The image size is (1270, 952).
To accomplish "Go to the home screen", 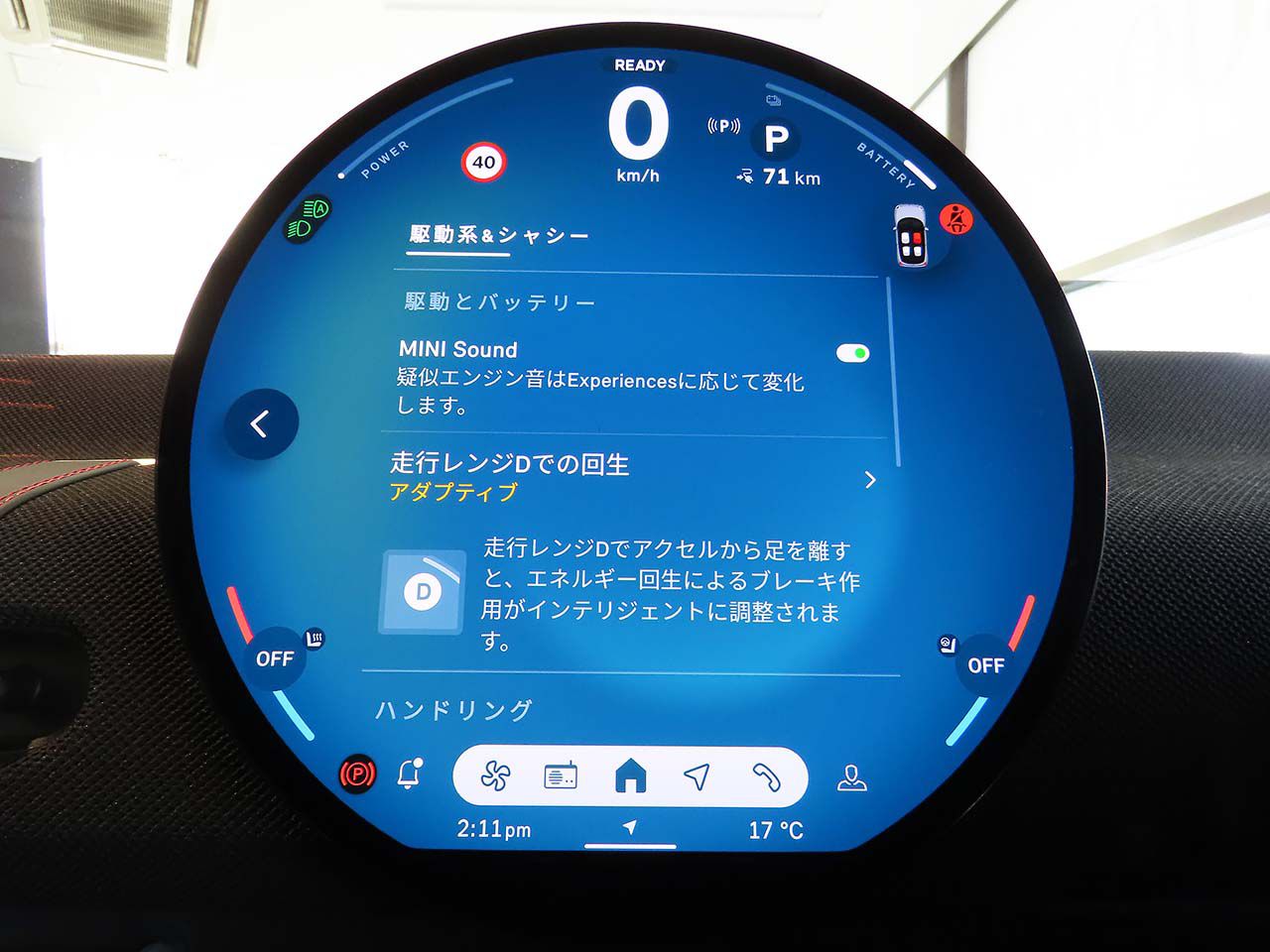I will [x=630, y=775].
